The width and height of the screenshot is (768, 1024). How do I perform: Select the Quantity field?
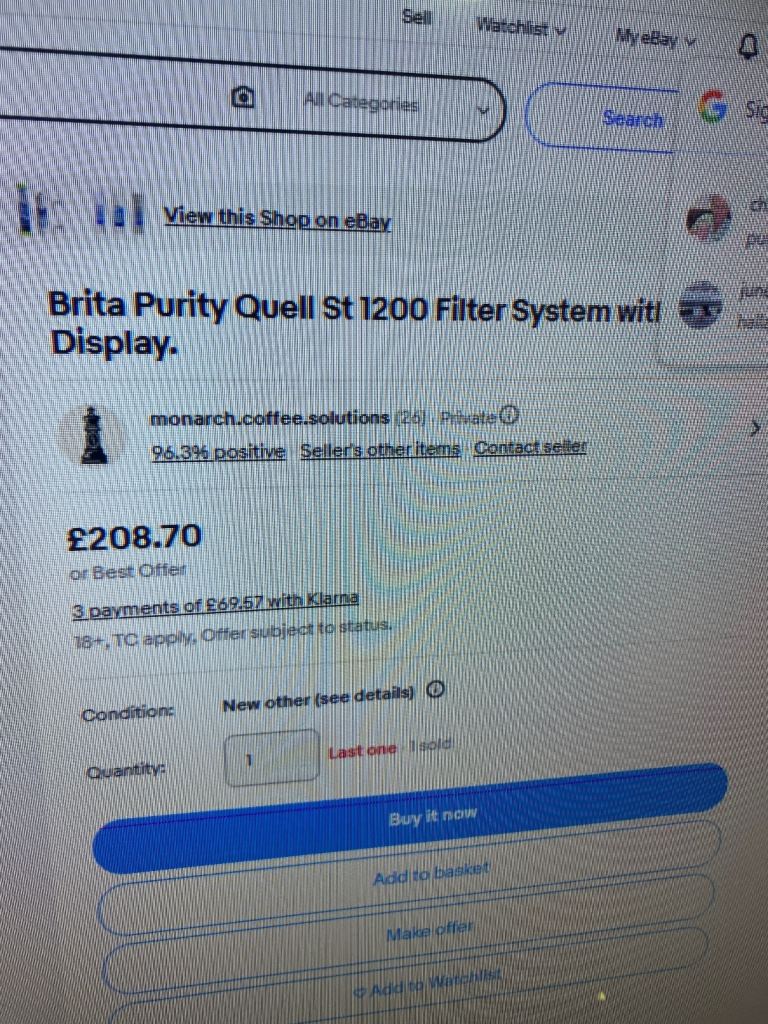tap(272, 757)
